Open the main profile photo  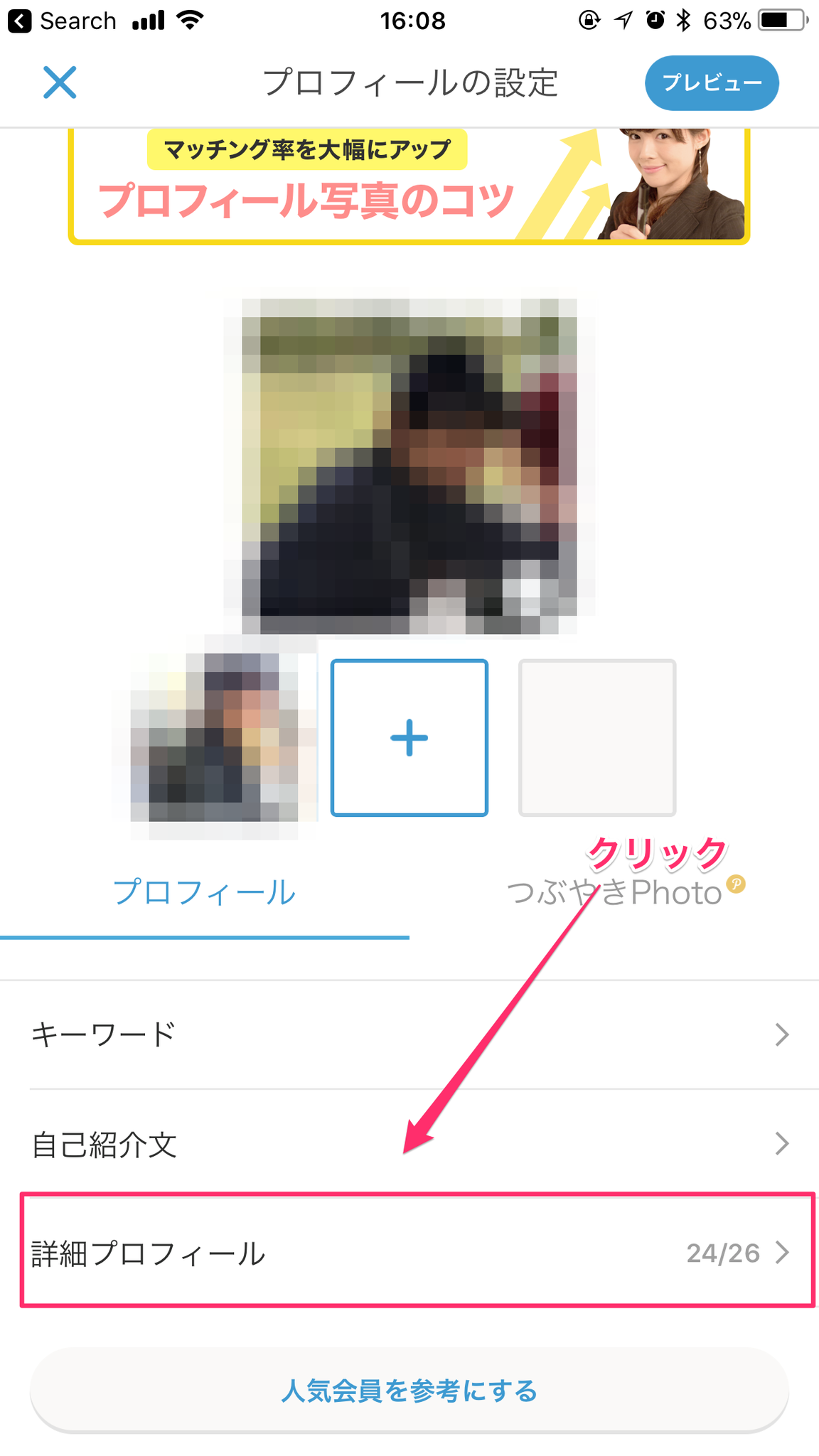[x=409, y=466]
